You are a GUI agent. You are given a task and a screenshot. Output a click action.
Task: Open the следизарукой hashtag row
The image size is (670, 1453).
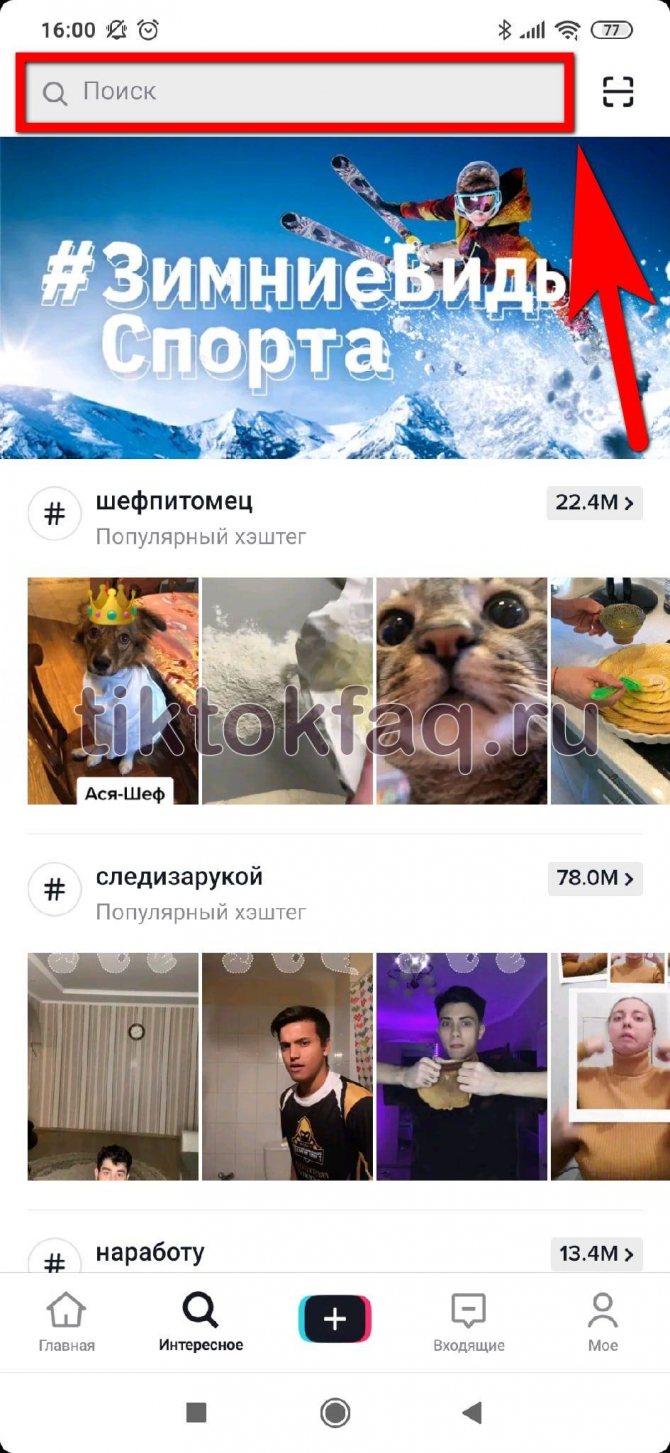click(335, 892)
